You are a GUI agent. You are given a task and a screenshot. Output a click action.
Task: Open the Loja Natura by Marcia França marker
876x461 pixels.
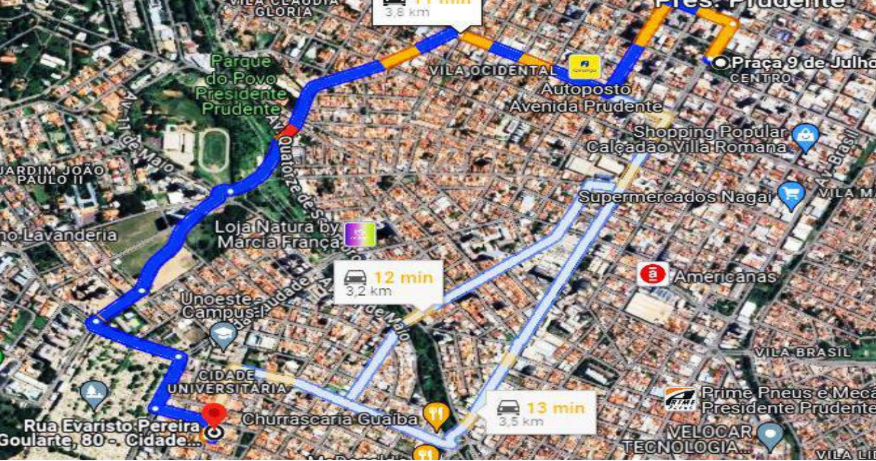[x=360, y=235]
